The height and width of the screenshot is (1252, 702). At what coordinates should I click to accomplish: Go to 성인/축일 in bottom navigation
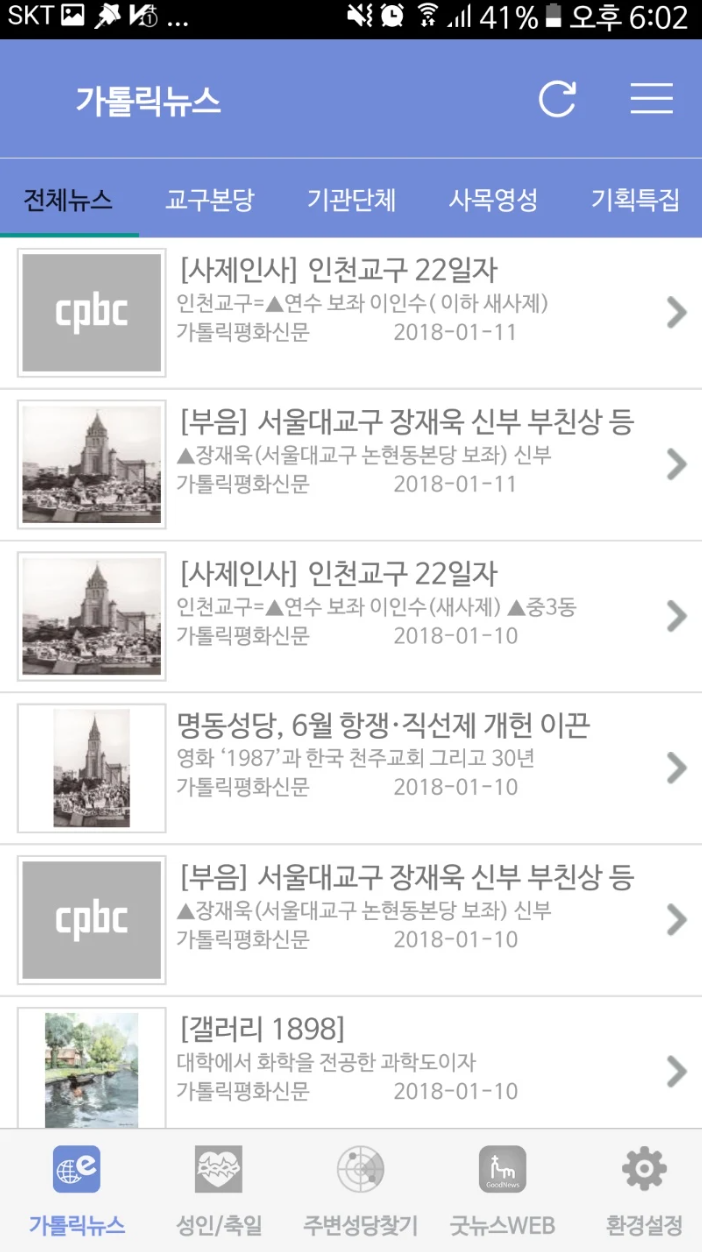click(218, 1191)
